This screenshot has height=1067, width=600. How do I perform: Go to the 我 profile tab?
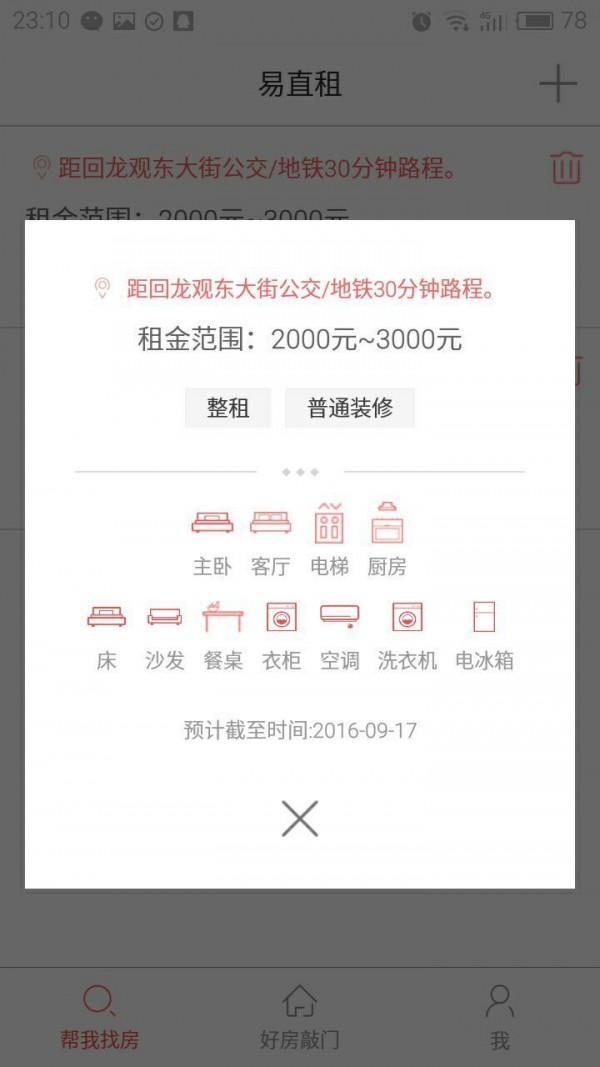click(499, 1016)
